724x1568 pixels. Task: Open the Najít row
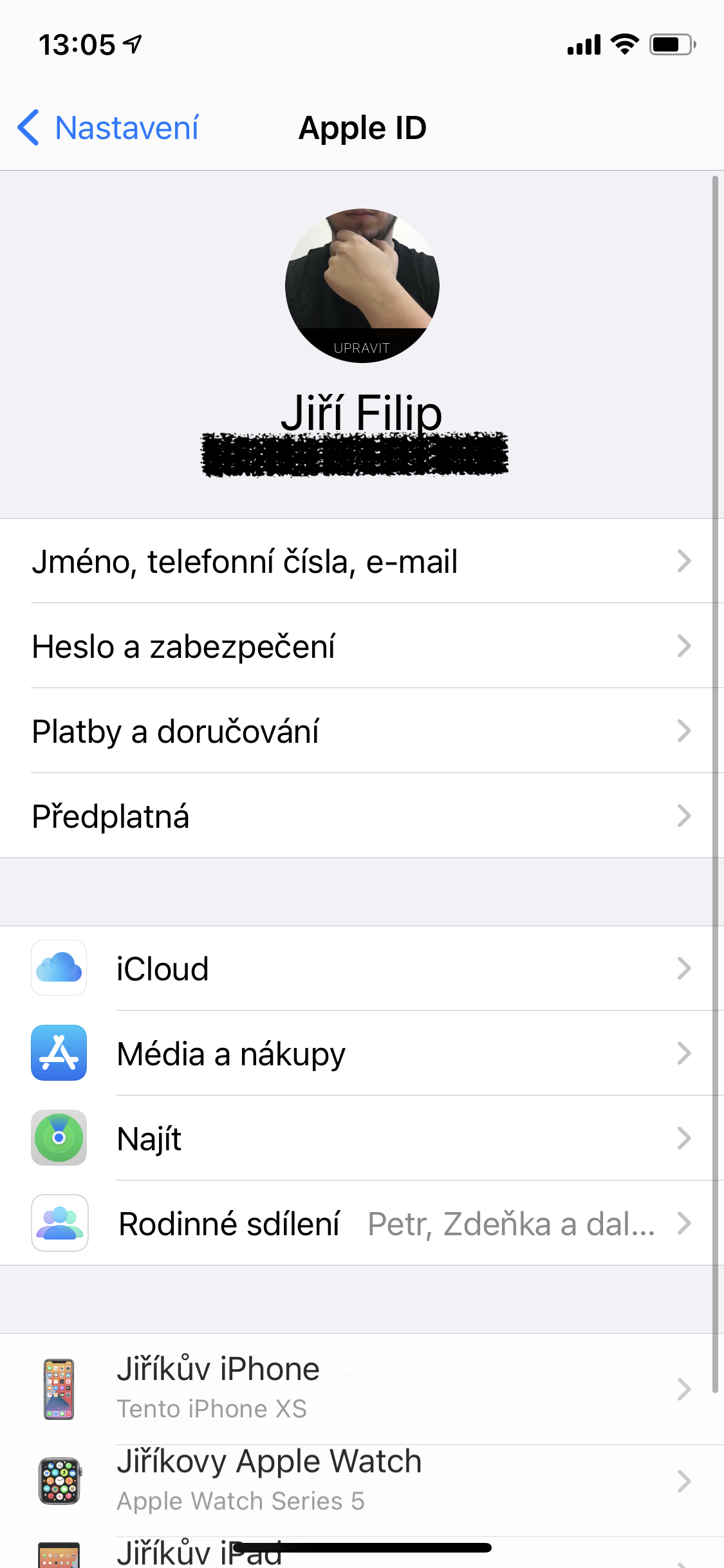(360, 1139)
